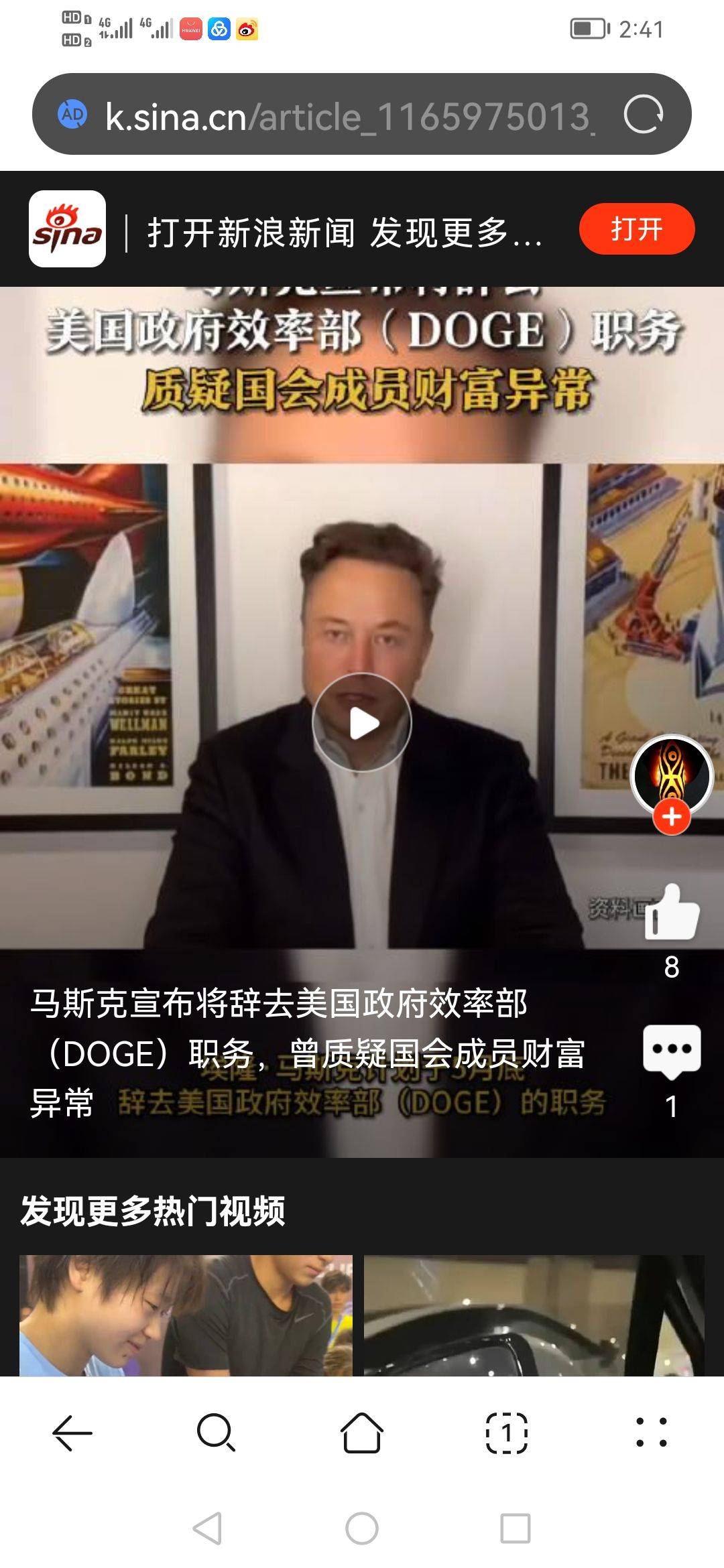Viewport: 724px width, 1568px height.
Task: Tap the system recent apps button
Action: pyautogui.click(x=515, y=1528)
